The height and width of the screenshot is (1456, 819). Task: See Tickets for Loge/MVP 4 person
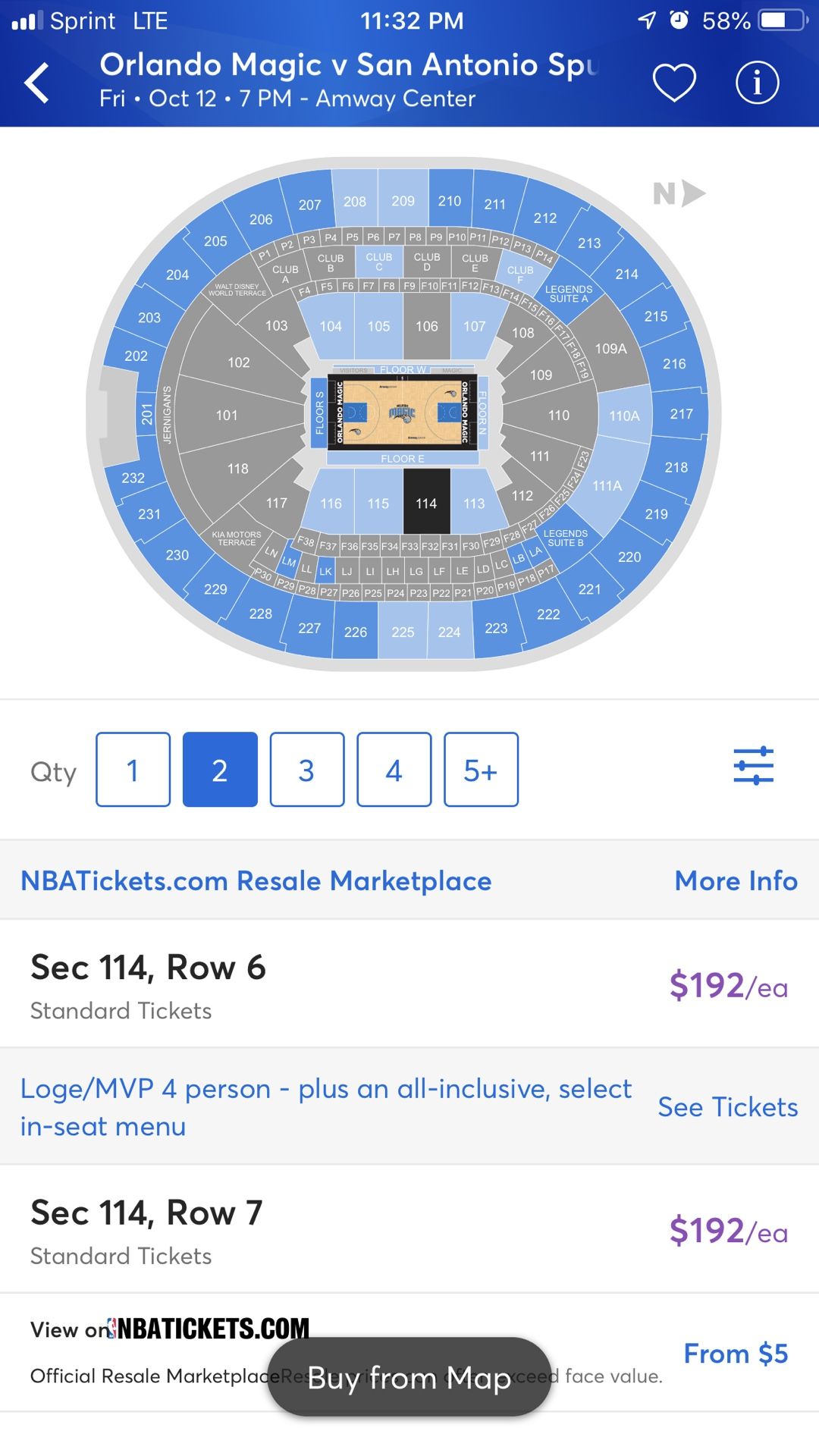coord(727,1107)
